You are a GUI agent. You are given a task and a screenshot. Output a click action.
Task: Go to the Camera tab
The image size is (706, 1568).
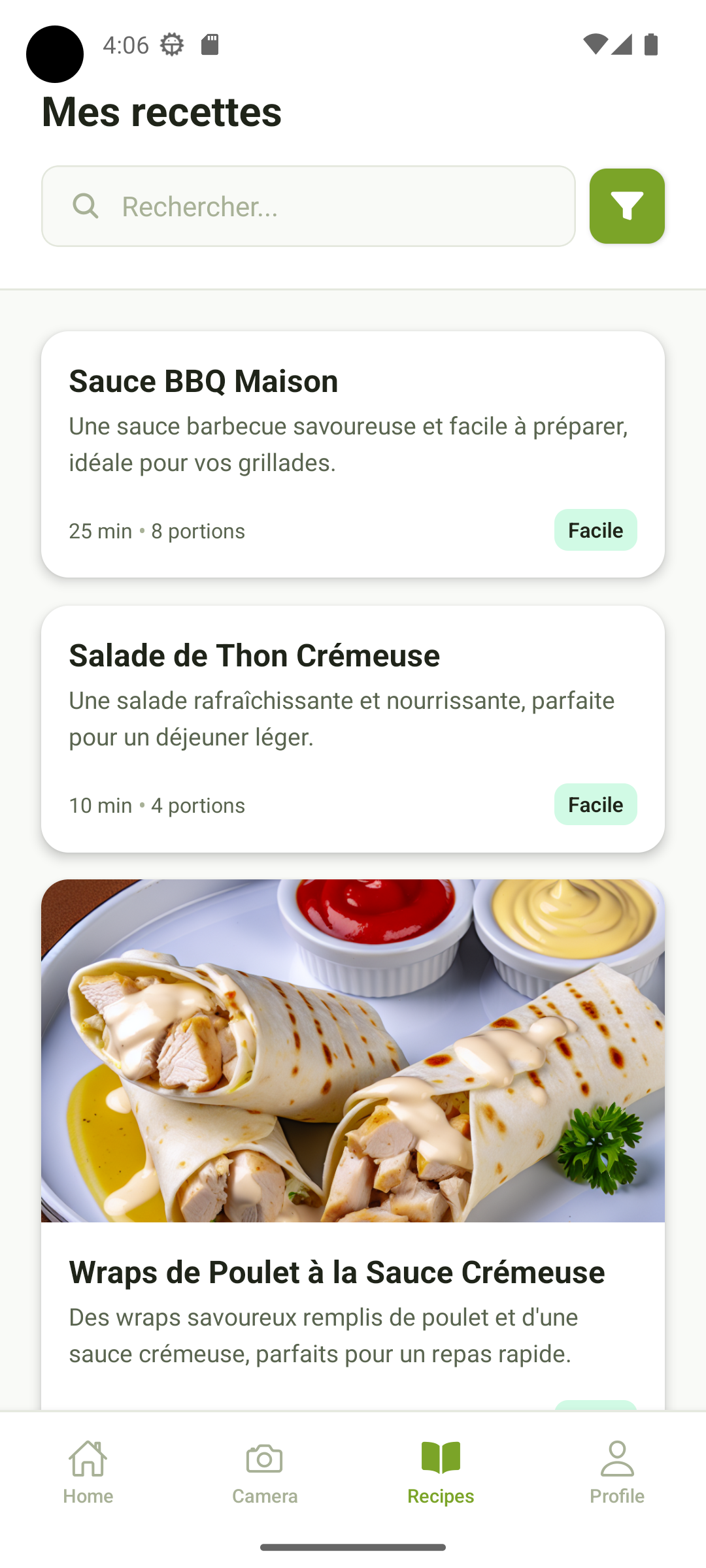pos(265,1473)
